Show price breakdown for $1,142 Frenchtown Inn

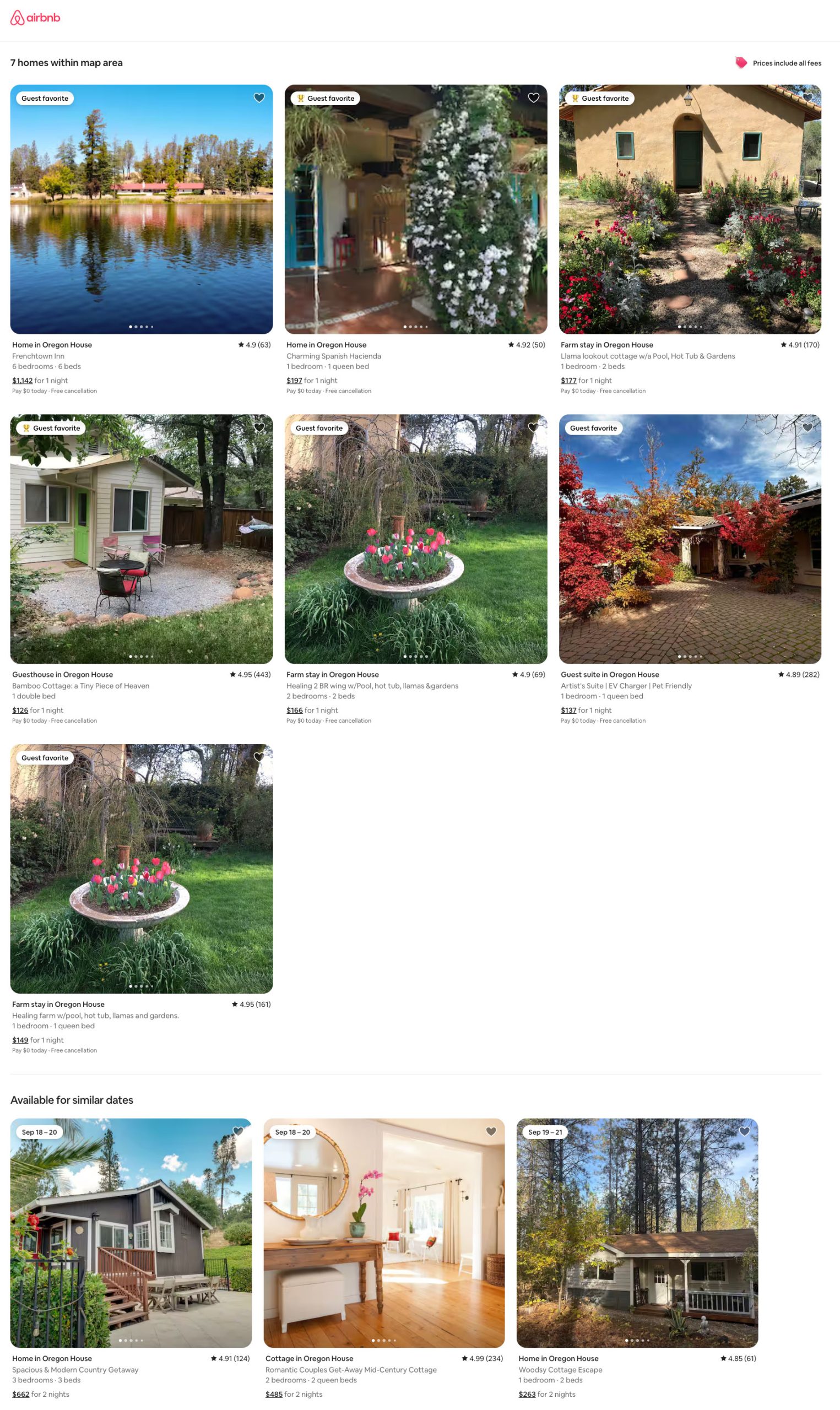(23, 381)
